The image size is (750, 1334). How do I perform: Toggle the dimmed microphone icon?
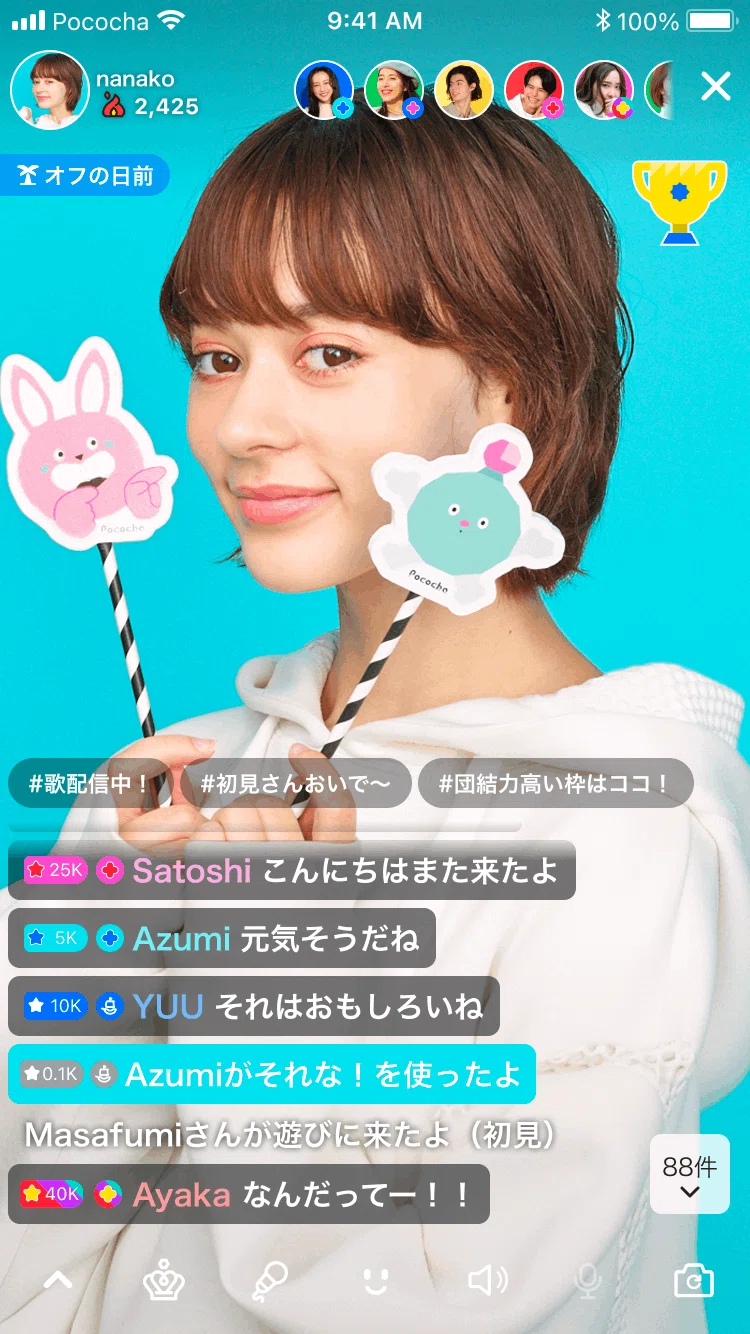click(x=588, y=1281)
